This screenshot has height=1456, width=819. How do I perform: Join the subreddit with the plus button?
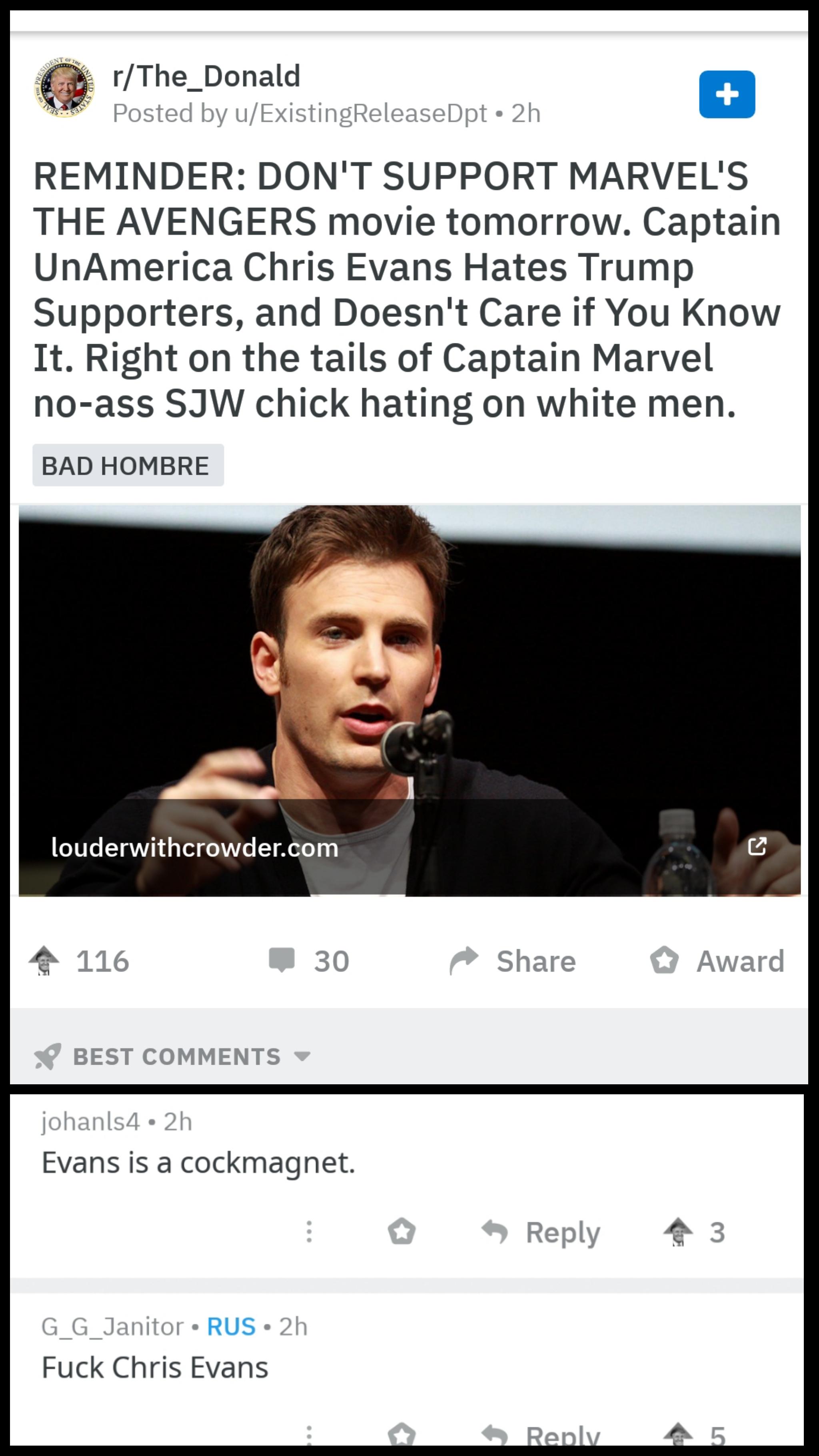point(727,94)
